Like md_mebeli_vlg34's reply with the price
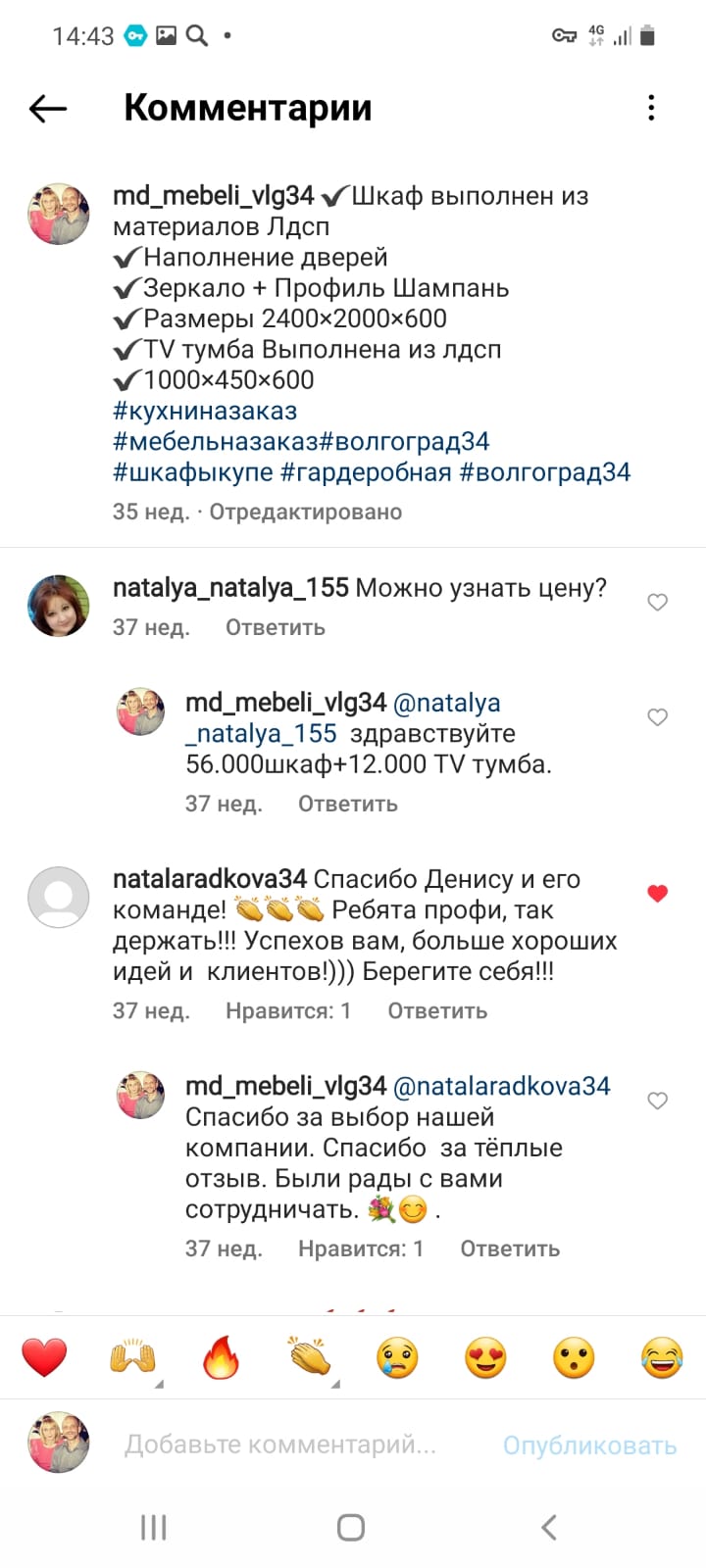This screenshot has height=1568, width=706. [658, 717]
